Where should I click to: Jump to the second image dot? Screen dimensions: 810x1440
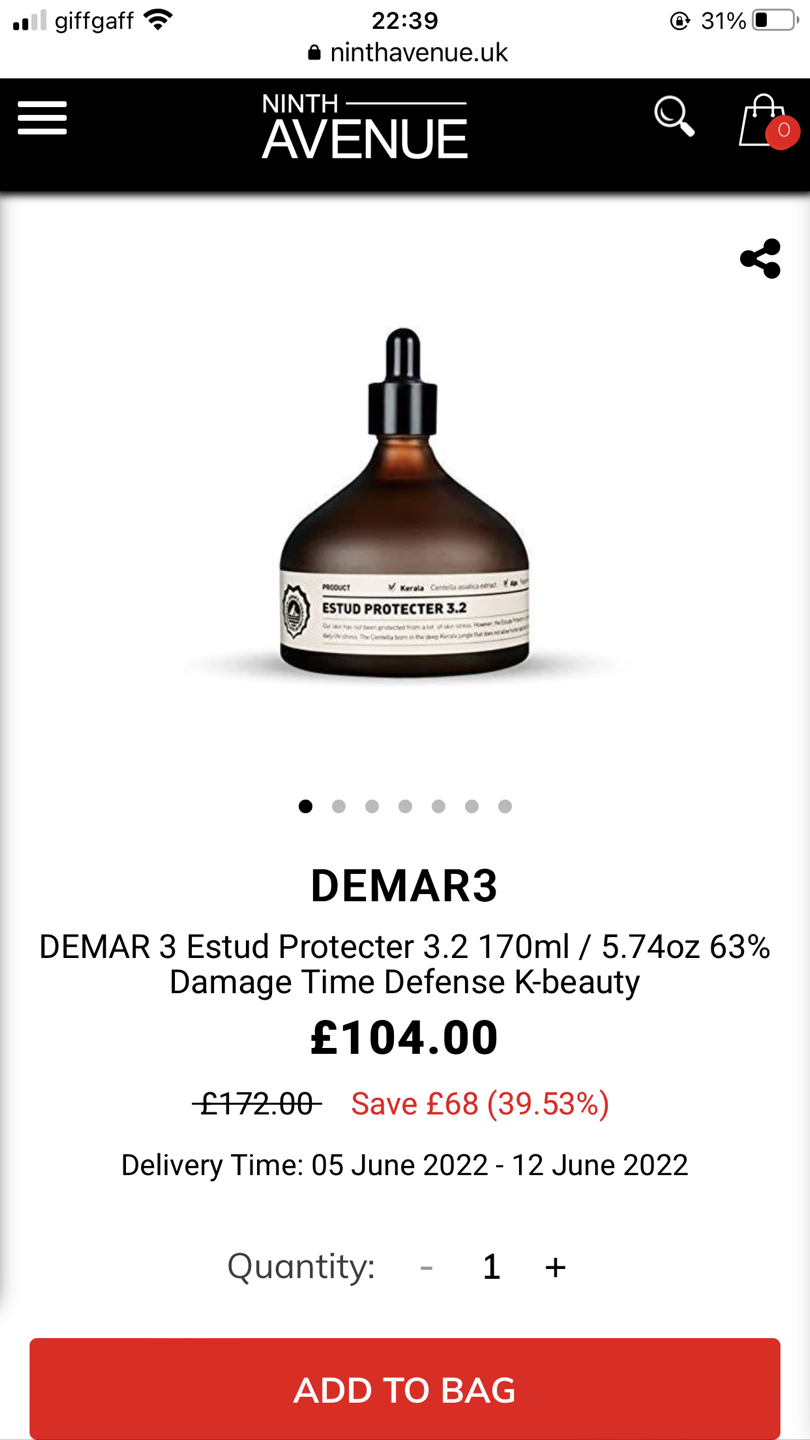tap(339, 806)
